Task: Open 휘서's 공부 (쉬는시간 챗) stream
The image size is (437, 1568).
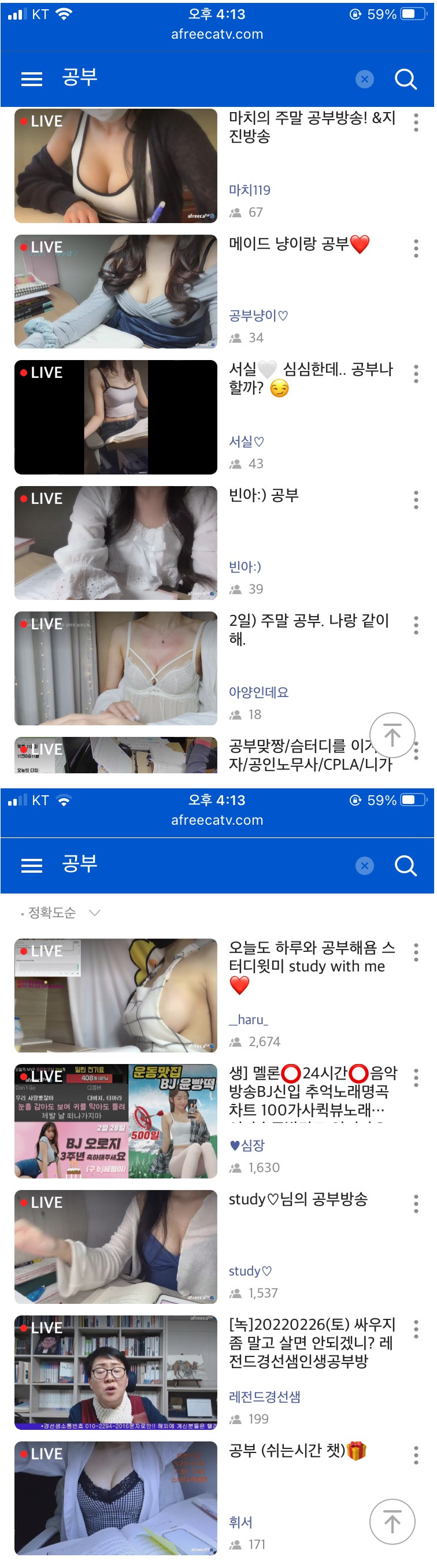Action: pyautogui.click(x=116, y=1498)
